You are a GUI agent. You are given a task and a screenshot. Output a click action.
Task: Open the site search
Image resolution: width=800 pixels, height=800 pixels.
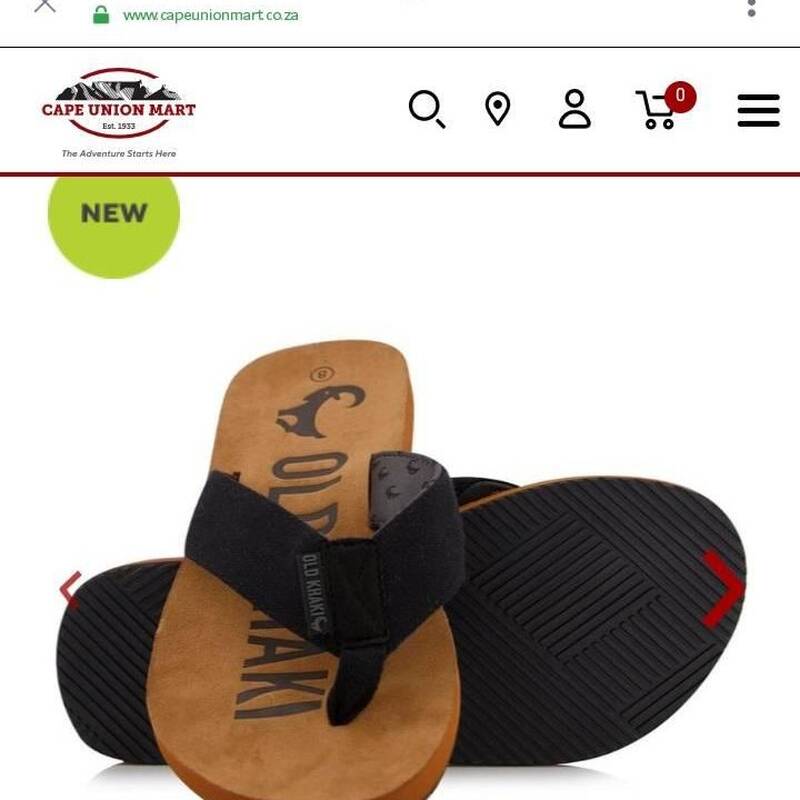pos(427,109)
